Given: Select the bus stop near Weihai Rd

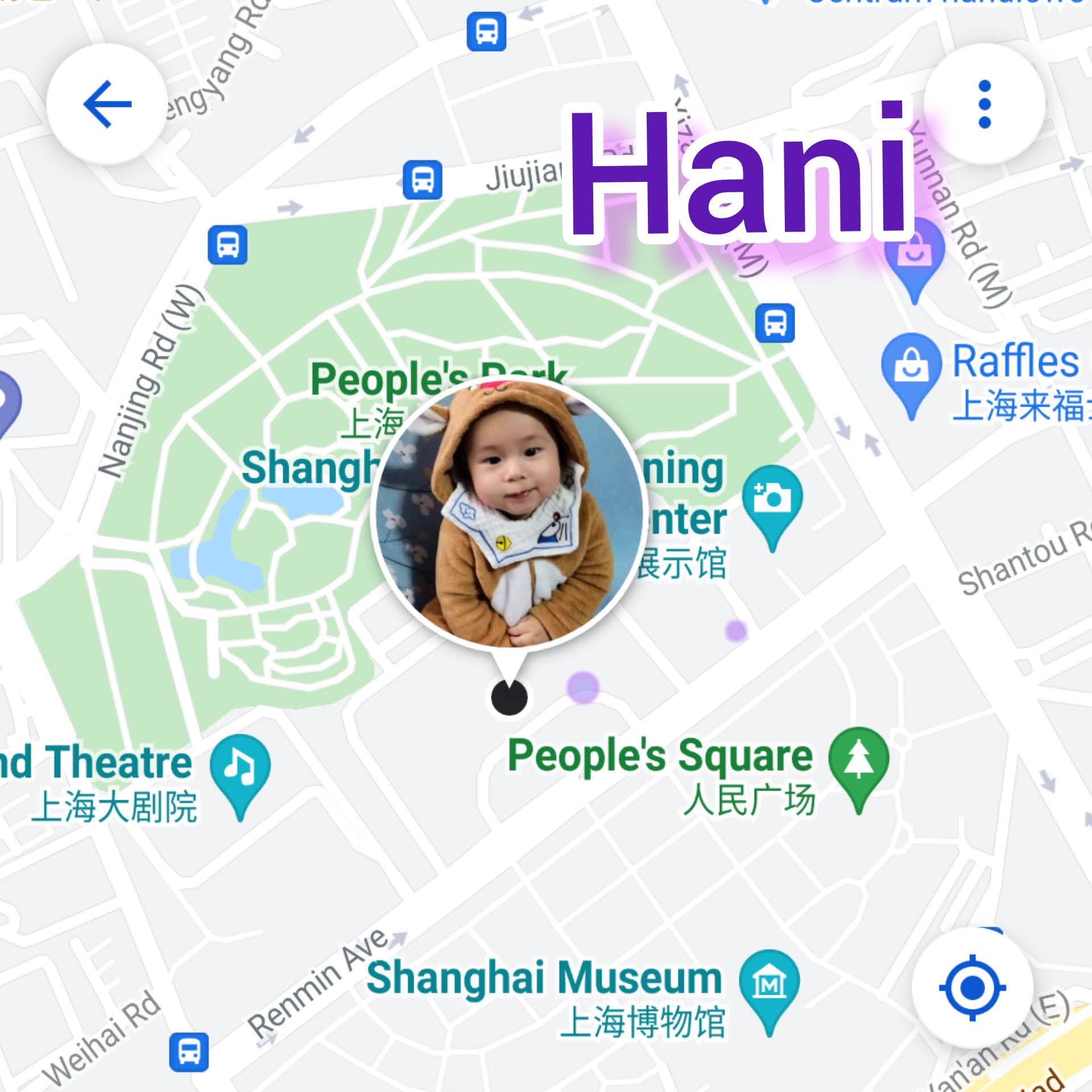Looking at the screenshot, I should tap(189, 1052).
